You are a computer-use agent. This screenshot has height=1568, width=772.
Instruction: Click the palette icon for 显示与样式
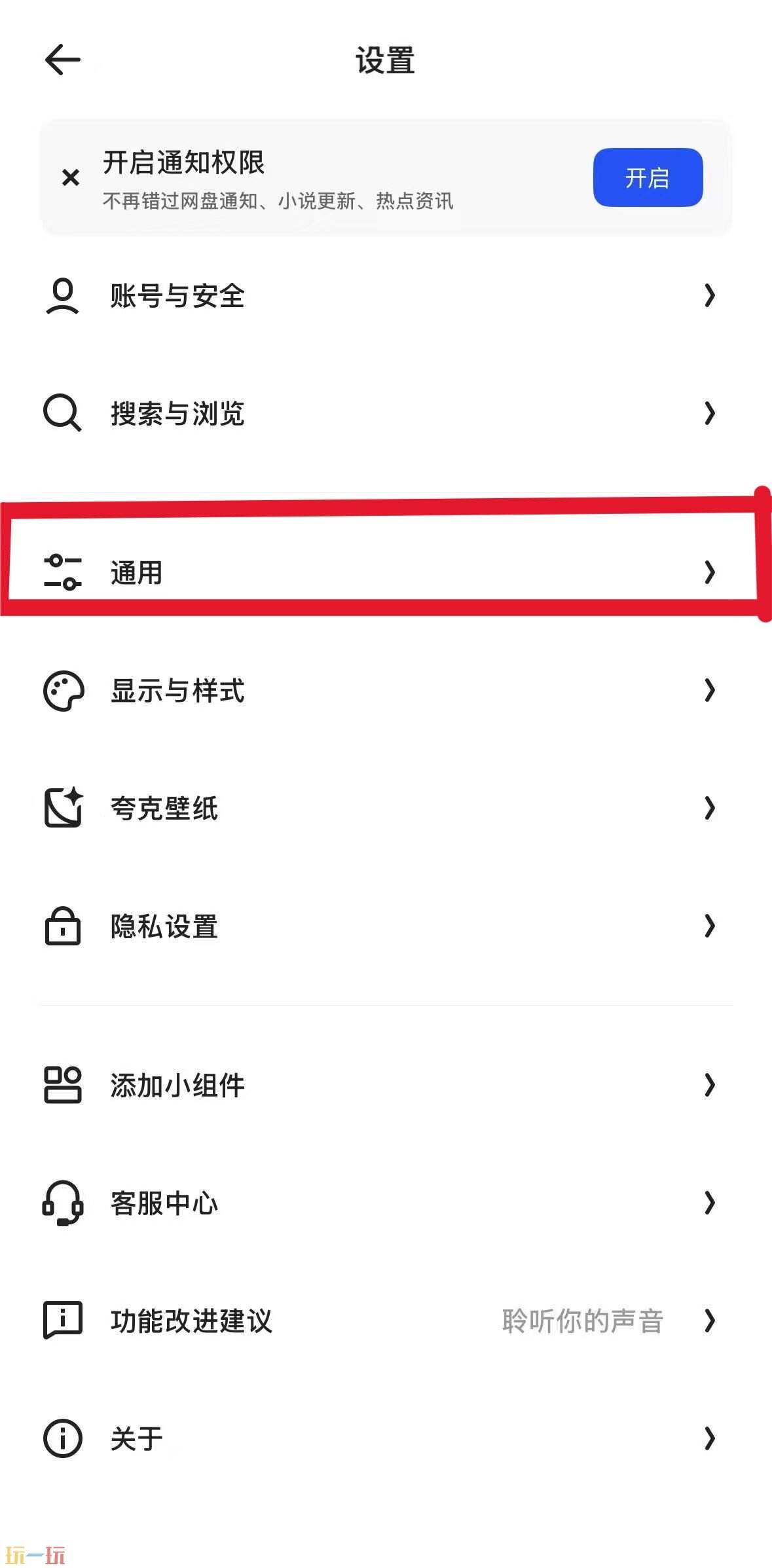pos(62,689)
